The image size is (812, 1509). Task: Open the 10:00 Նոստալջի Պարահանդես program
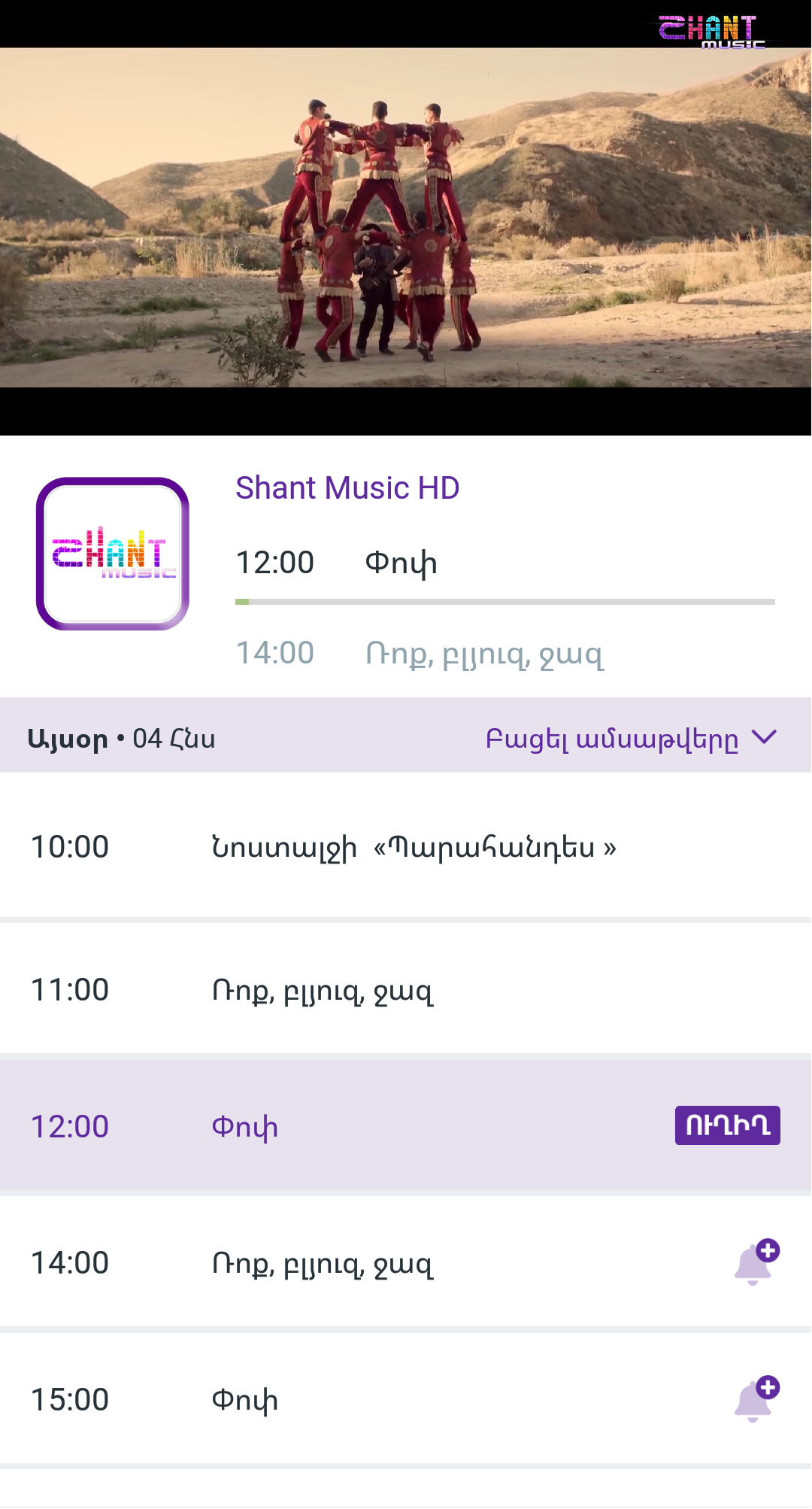coord(406,847)
